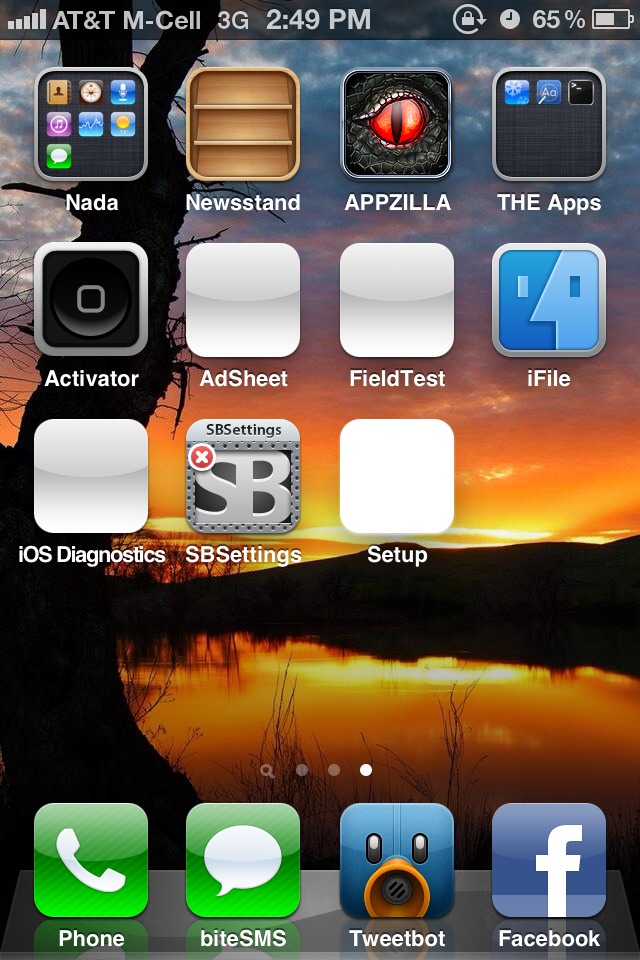Open the Setup app
Image resolution: width=640 pixels, height=960 pixels.
pos(397,476)
